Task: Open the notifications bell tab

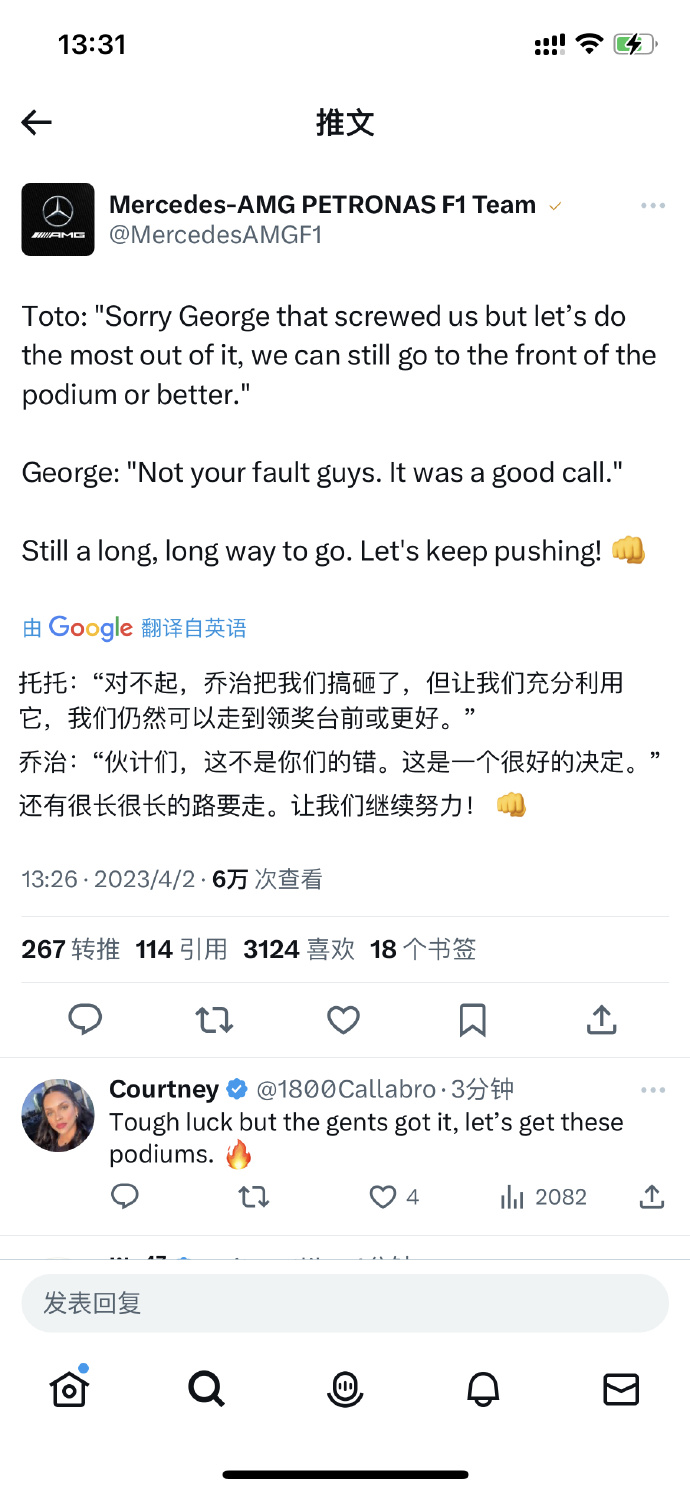Action: click(x=483, y=1389)
